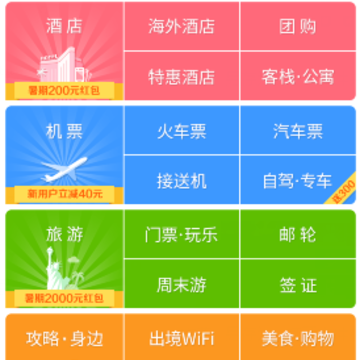The width and height of the screenshot is (360, 360).
Task: Choose 周末游 weekend trips
Action: 182,284
